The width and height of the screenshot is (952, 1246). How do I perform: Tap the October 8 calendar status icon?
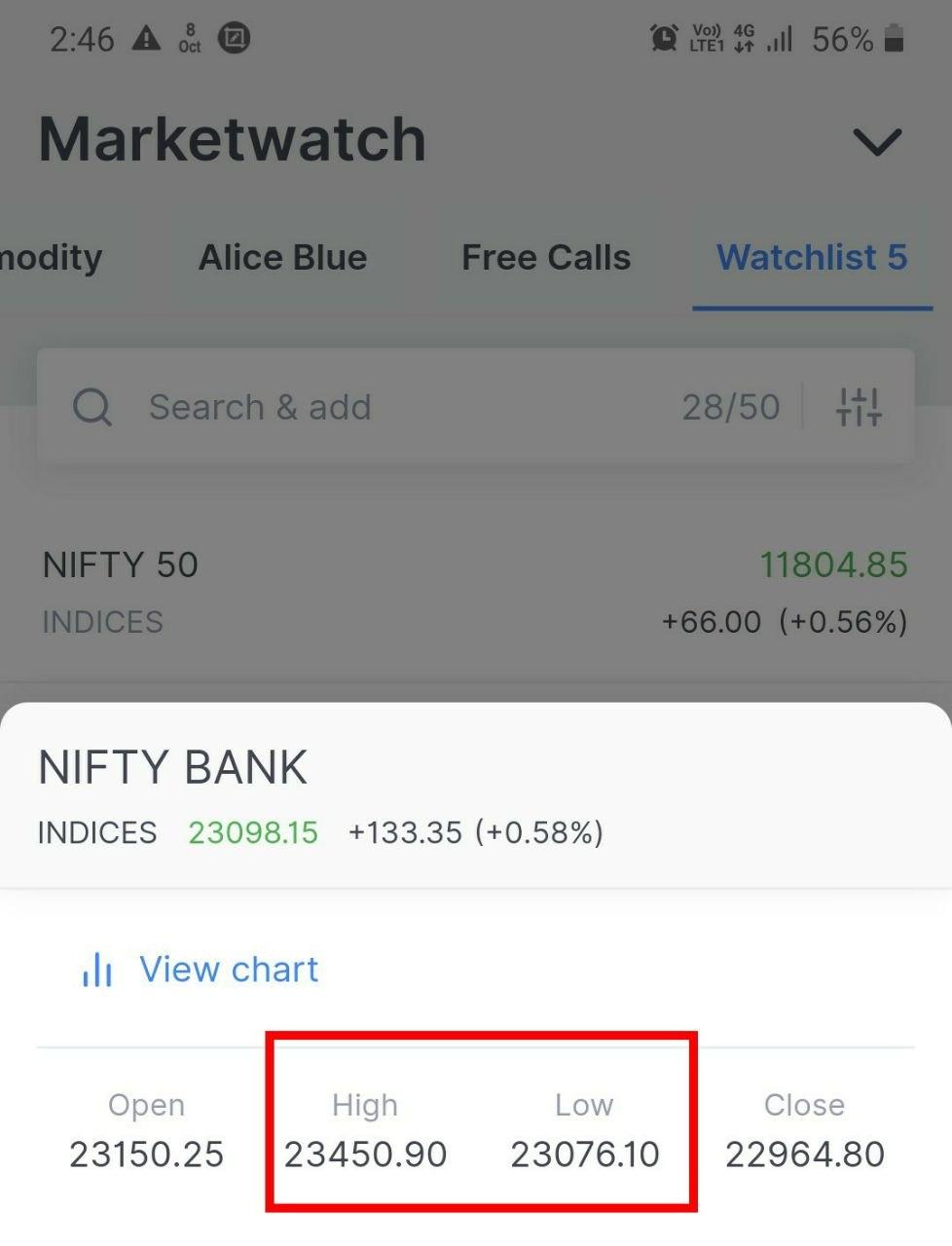click(x=191, y=38)
